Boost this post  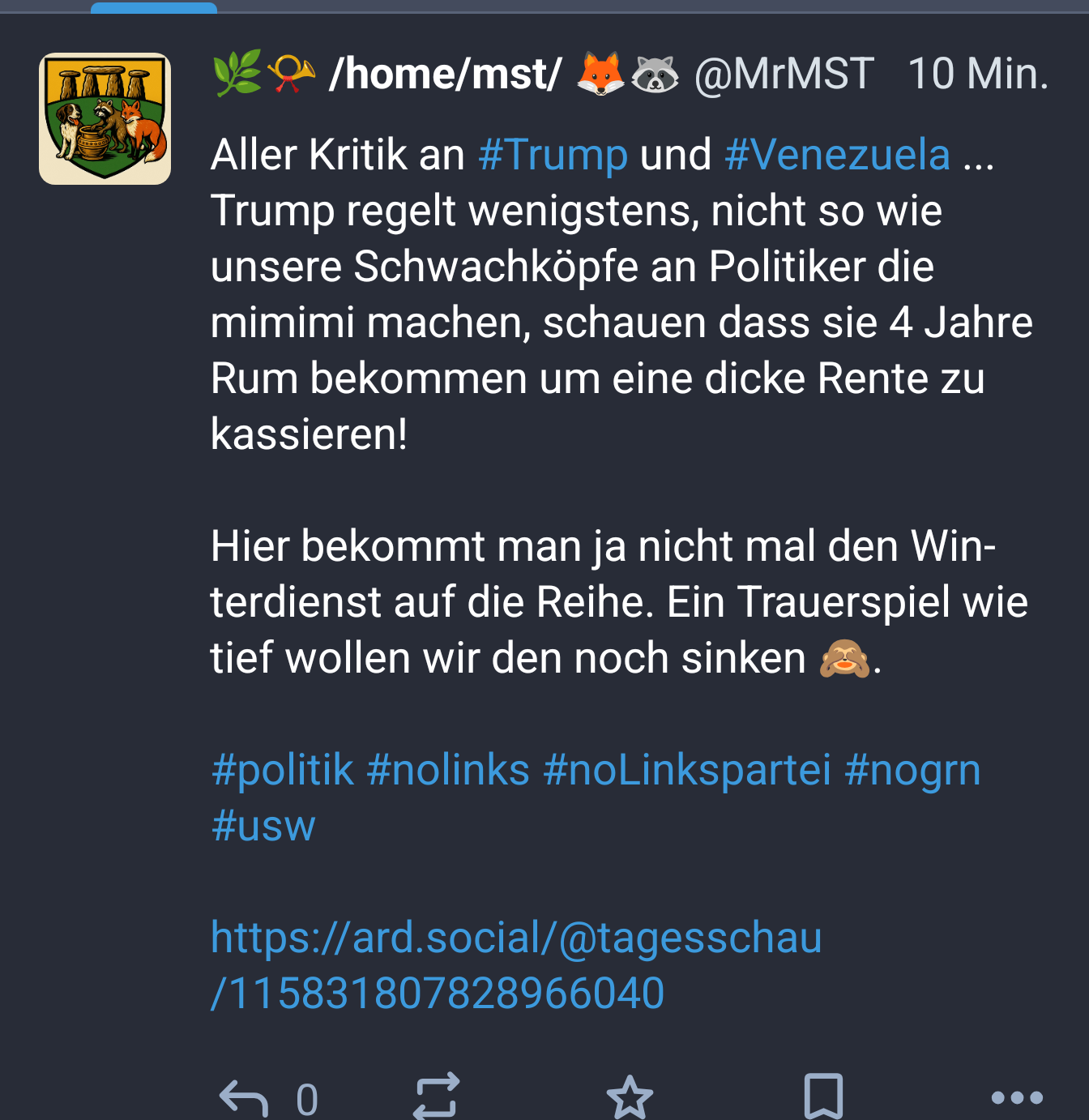pyautogui.click(x=437, y=1097)
